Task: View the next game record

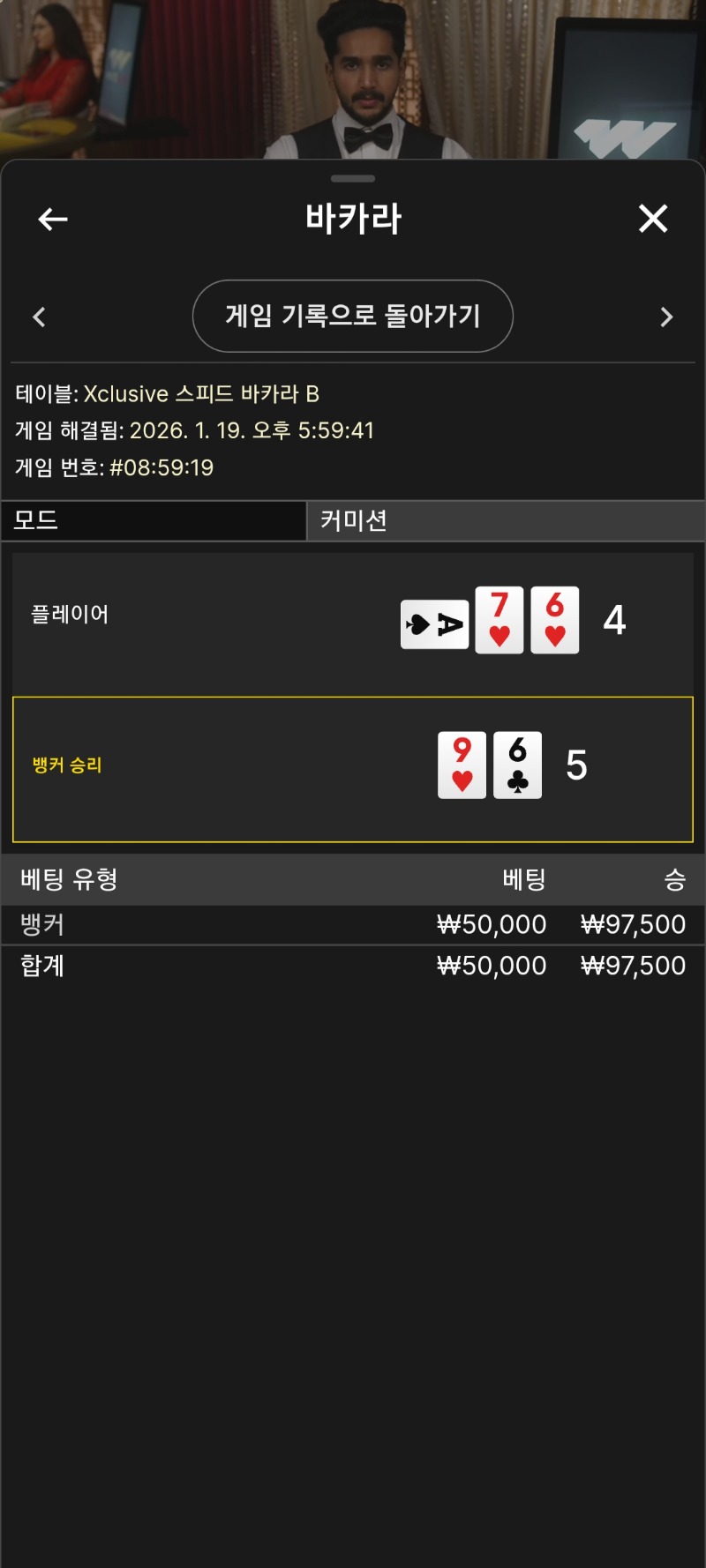Action: (666, 317)
